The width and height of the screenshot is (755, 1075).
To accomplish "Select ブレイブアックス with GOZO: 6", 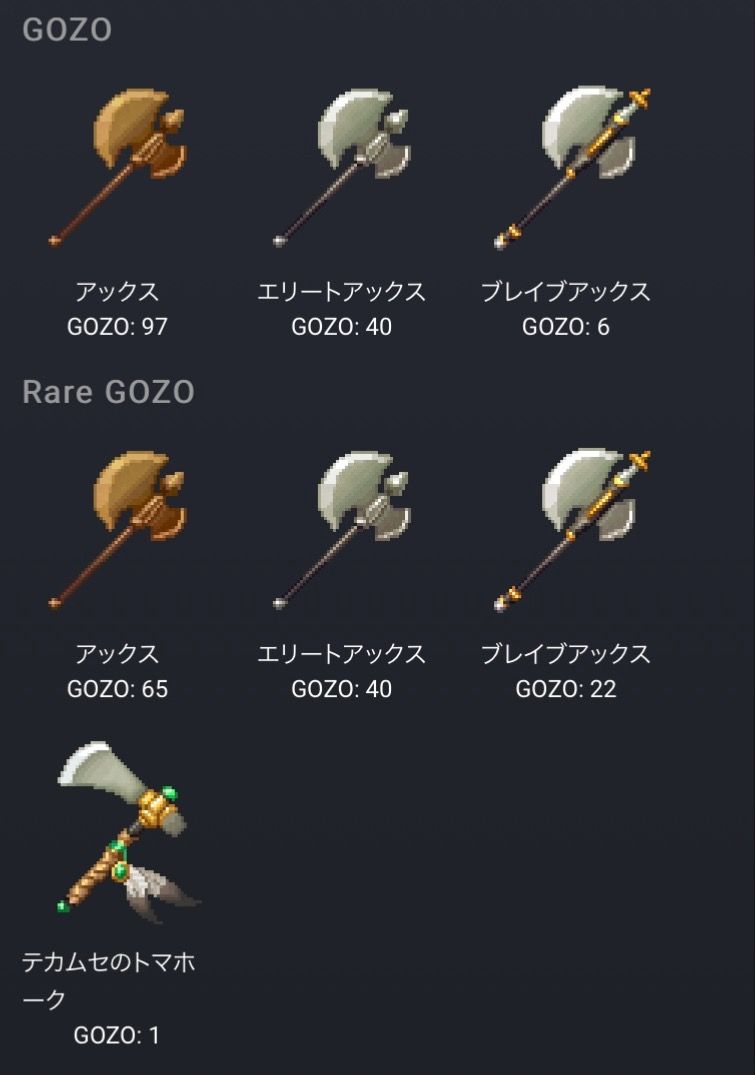I will pyautogui.click(x=566, y=167).
